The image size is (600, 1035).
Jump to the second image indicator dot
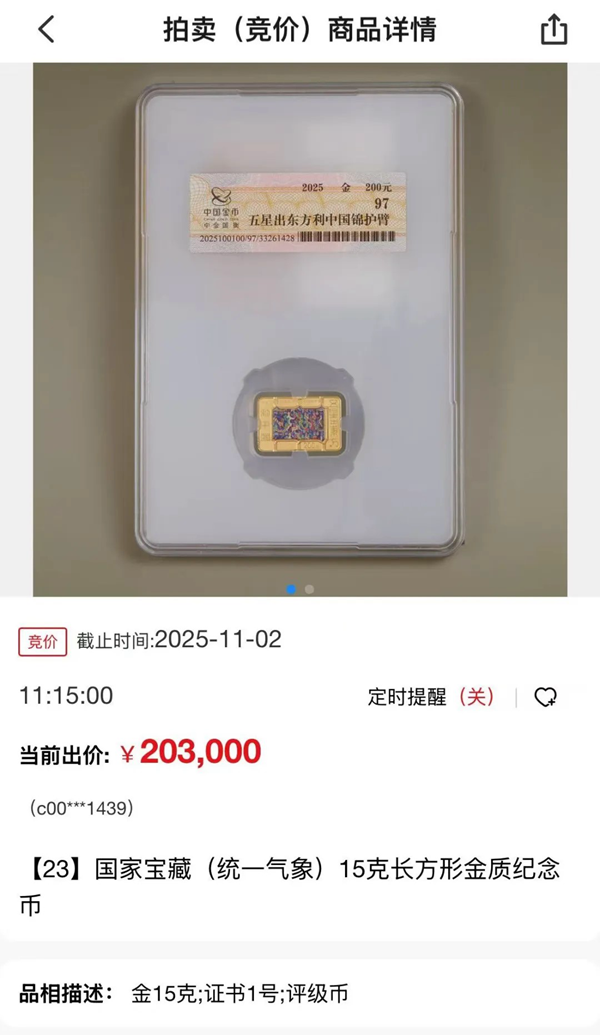point(309,589)
